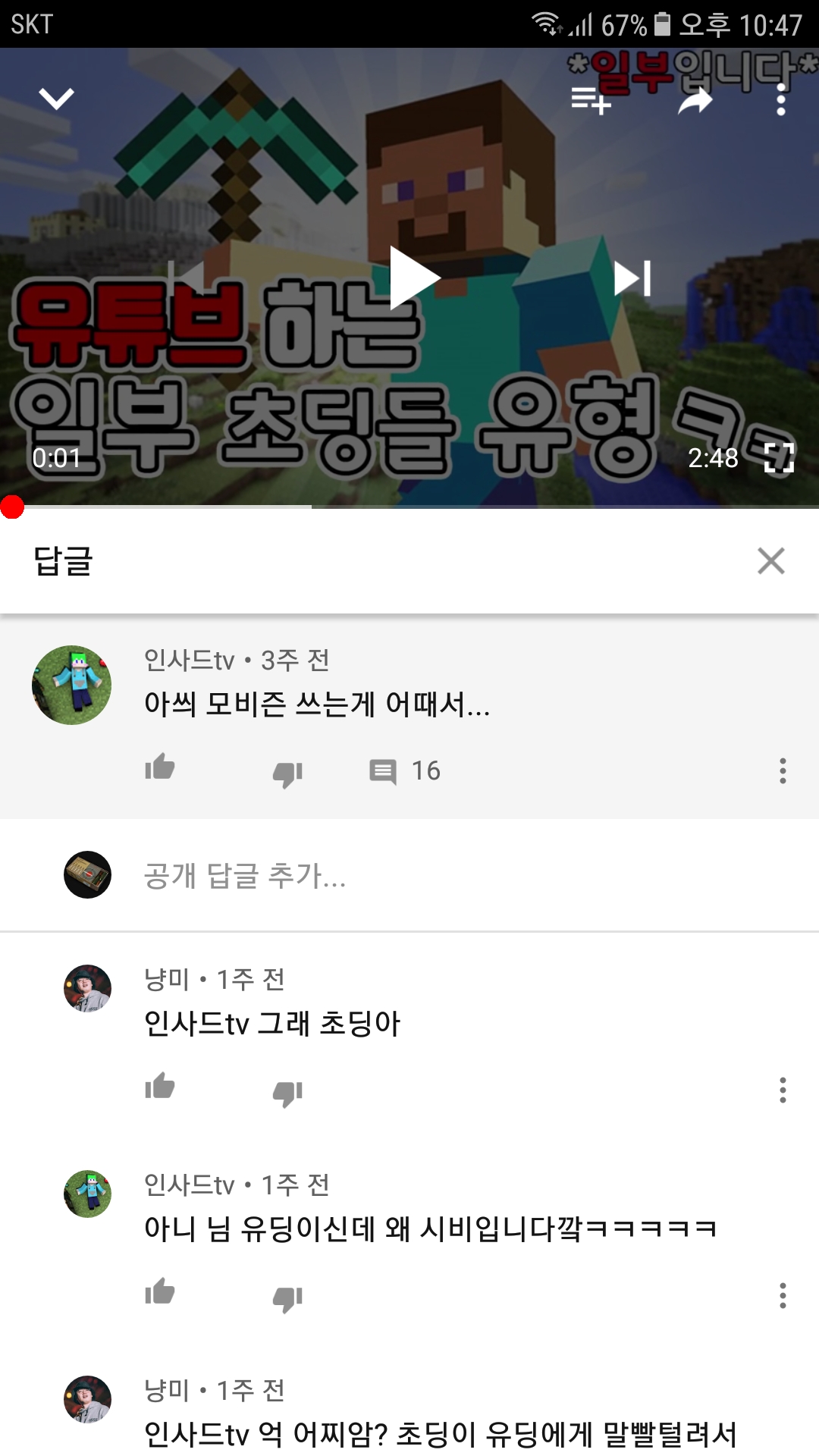Like 인사드tv's reply about 유딩
This screenshot has width=819, height=1456.
[160, 1292]
